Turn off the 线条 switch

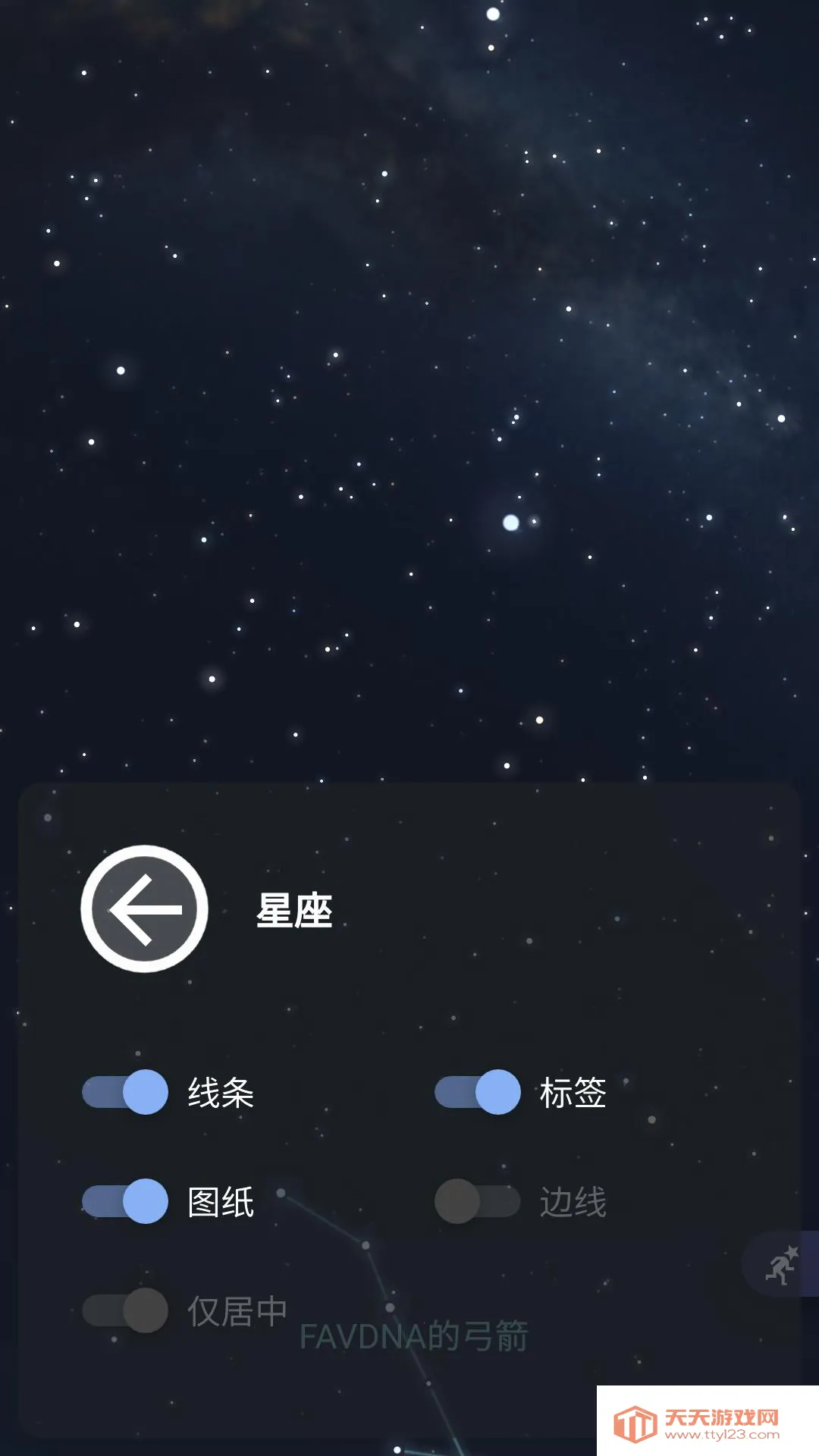(x=125, y=1092)
